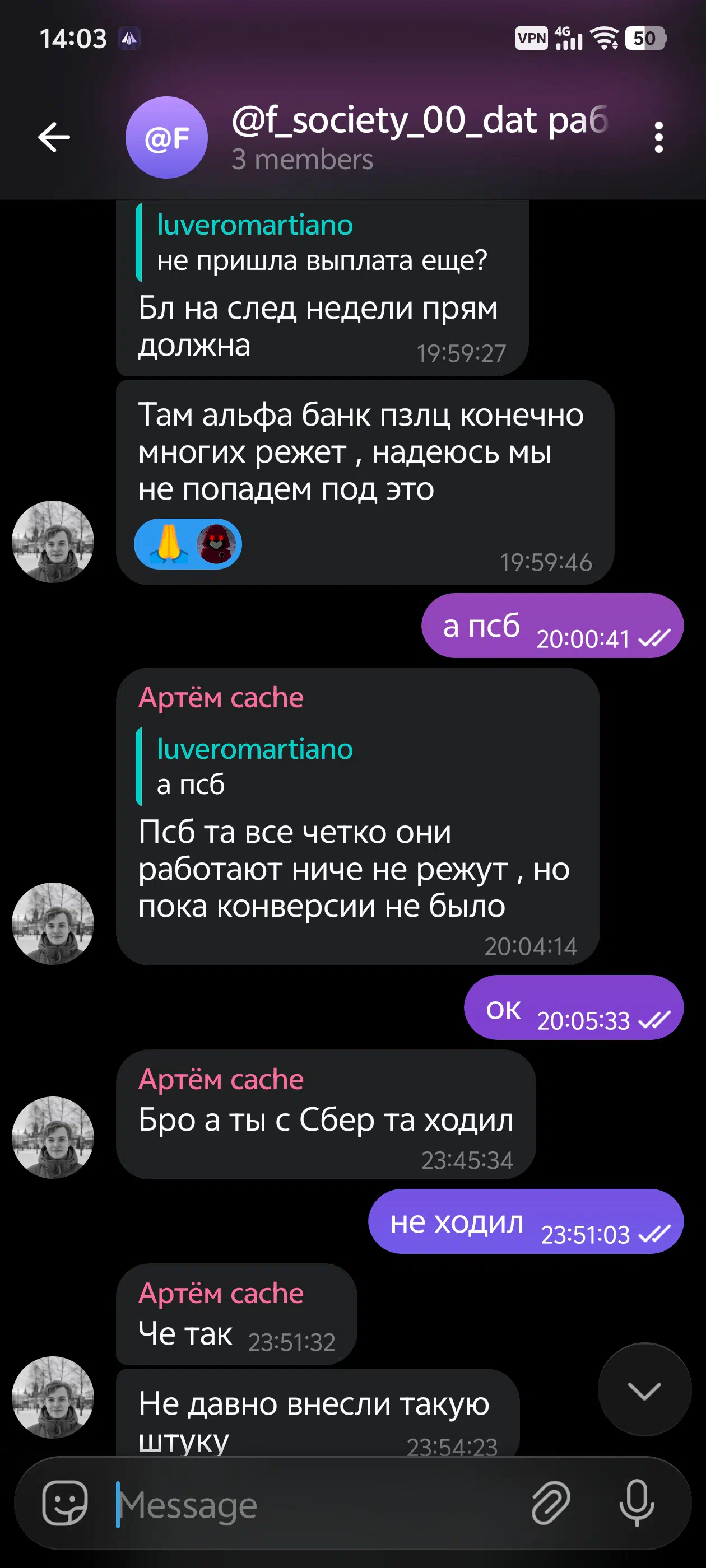
Task: Open the quoted reply 'не пришла выплата еще?'
Action: point(323,242)
